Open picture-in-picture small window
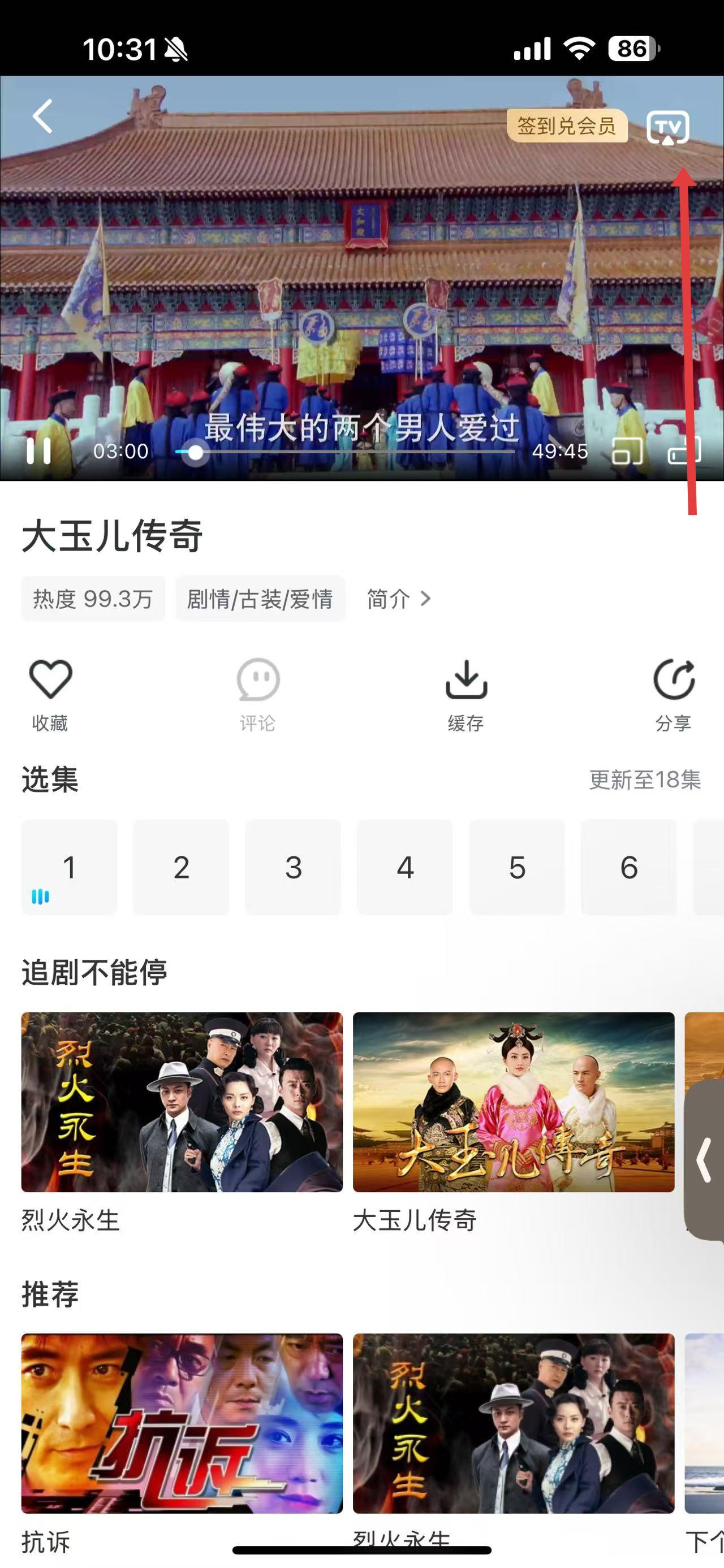 (x=627, y=451)
